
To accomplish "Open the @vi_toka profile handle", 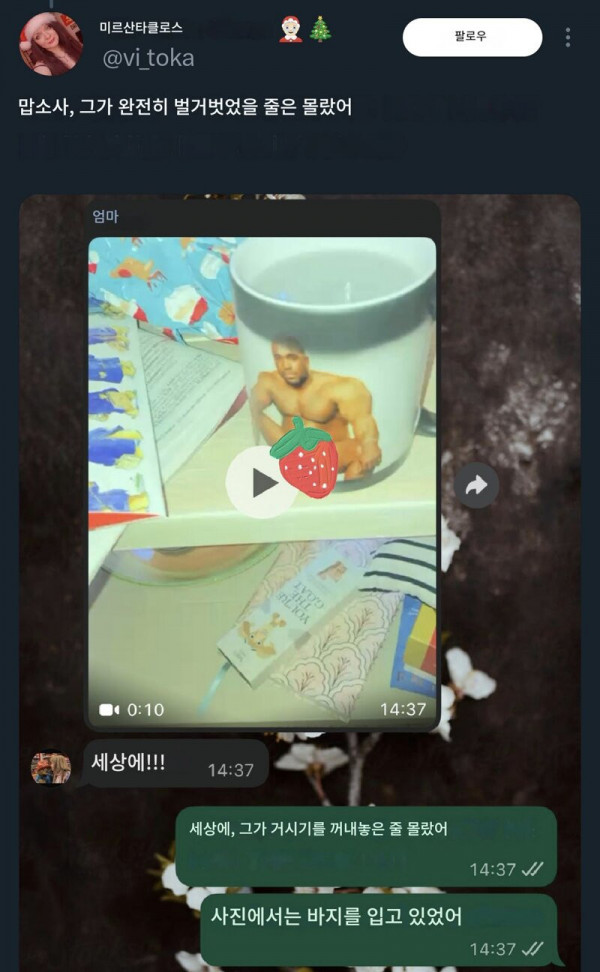I will coord(148,58).
